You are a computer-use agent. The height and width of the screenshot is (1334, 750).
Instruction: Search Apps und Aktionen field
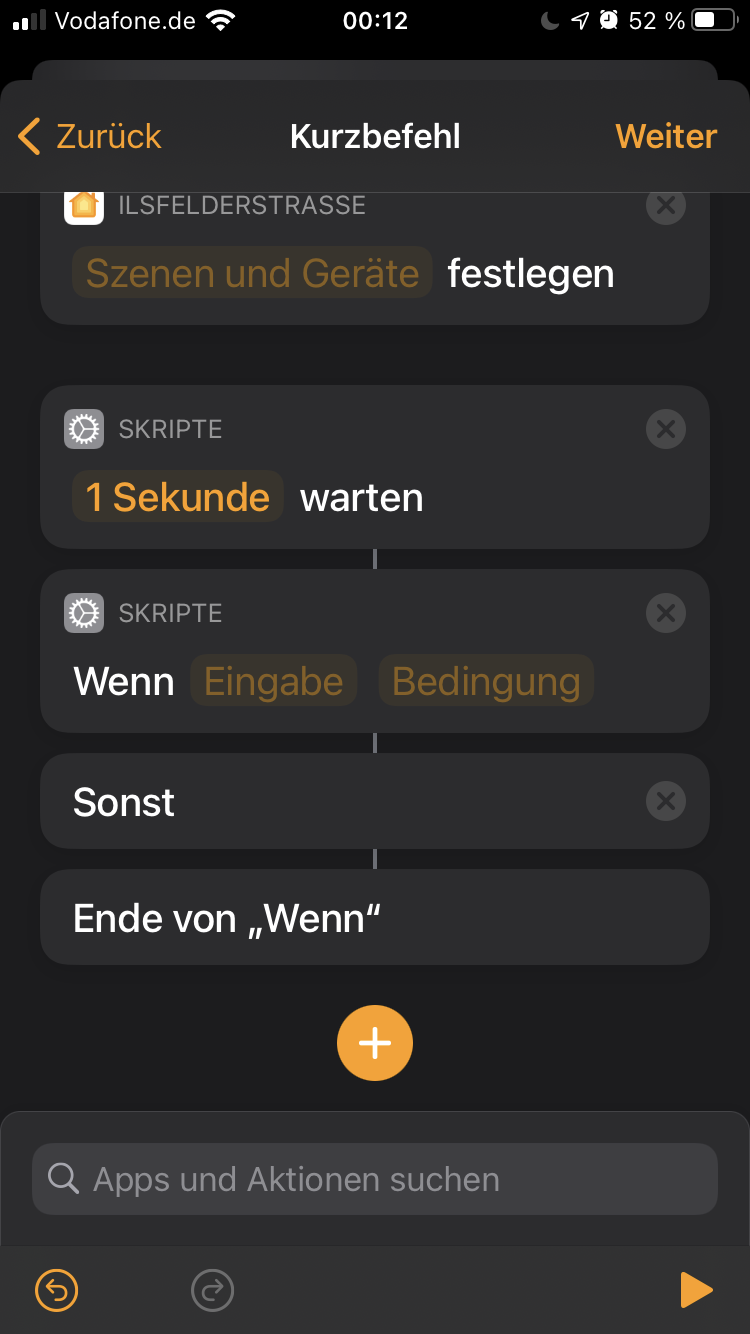pyautogui.click(x=375, y=1179)
